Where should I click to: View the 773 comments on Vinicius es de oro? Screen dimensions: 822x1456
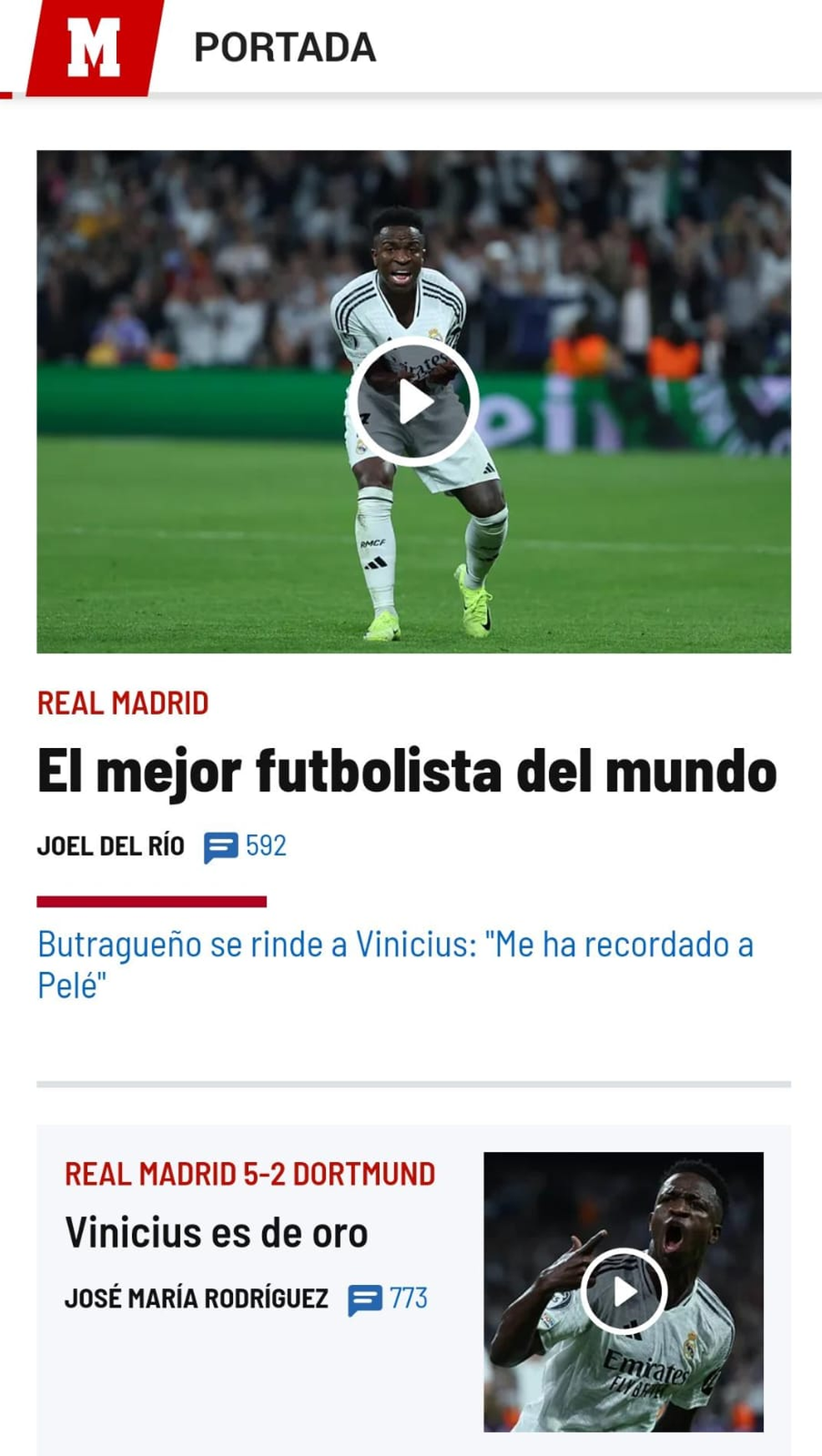point(388,1298)
